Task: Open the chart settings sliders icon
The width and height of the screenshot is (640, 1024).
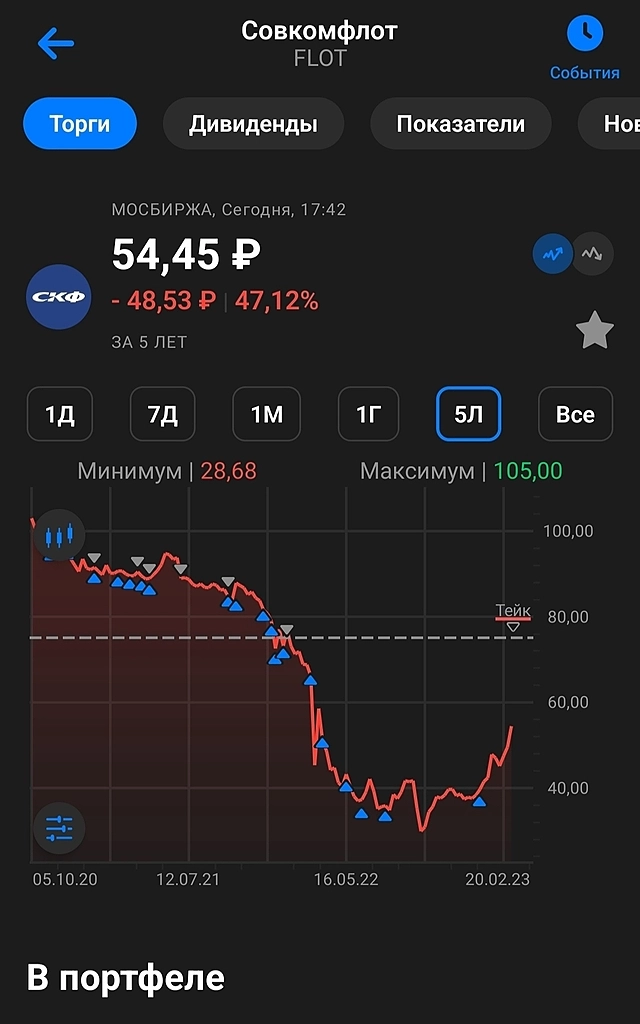Action: click(x=59, y=828)
